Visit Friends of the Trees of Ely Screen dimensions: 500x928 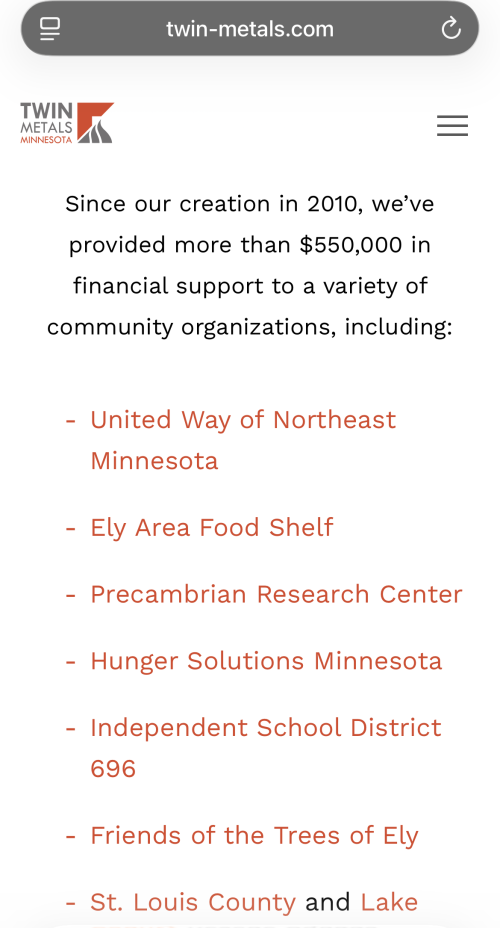tap(254, 836)
